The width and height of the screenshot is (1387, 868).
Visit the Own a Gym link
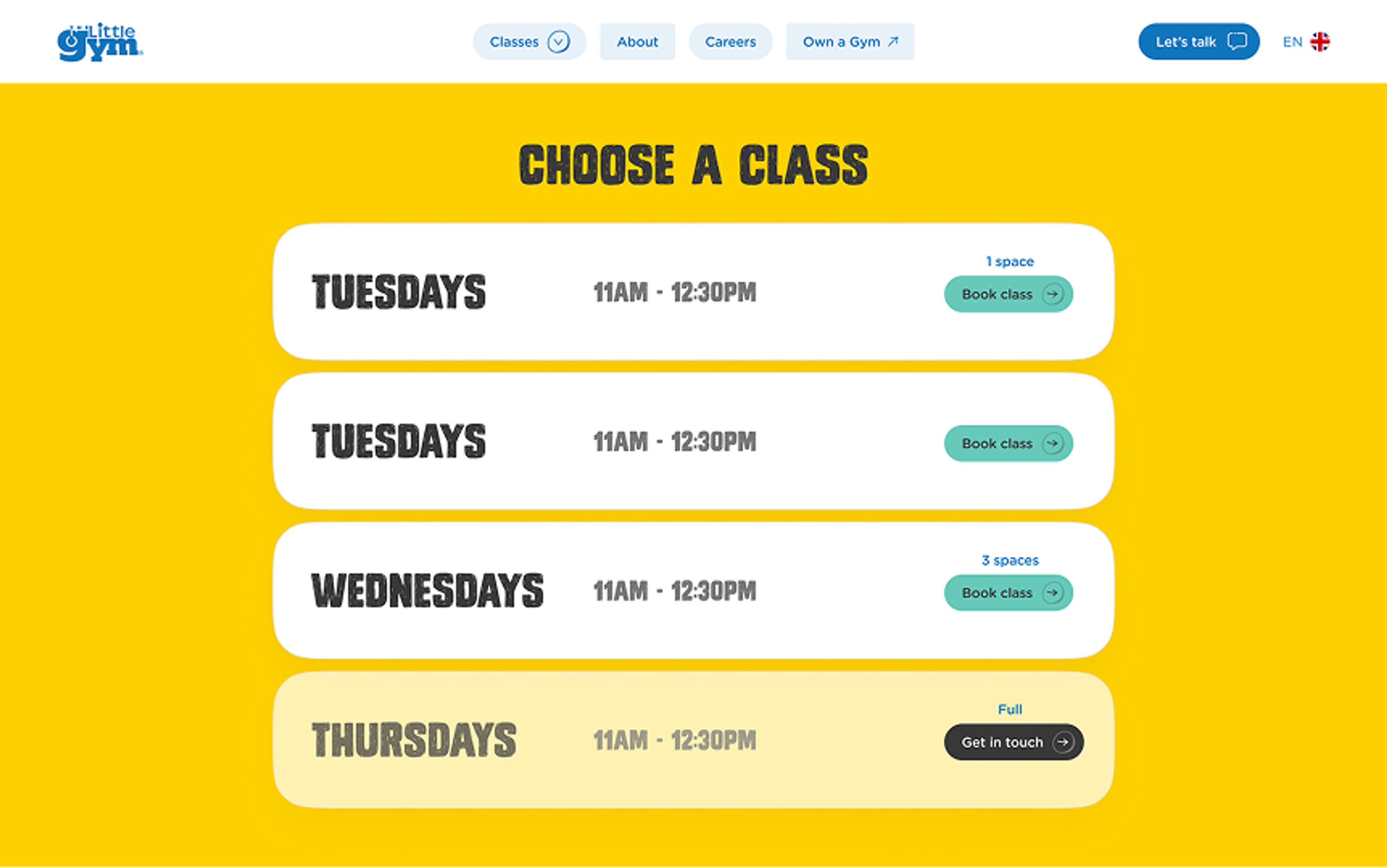point(850,42)
